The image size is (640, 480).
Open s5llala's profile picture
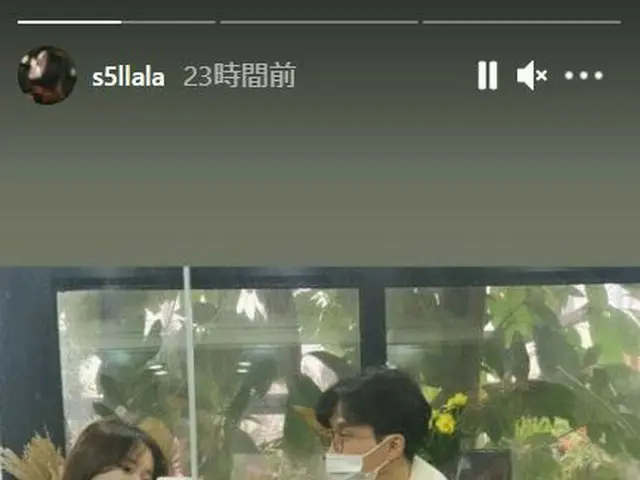click(x=47, y=75)
